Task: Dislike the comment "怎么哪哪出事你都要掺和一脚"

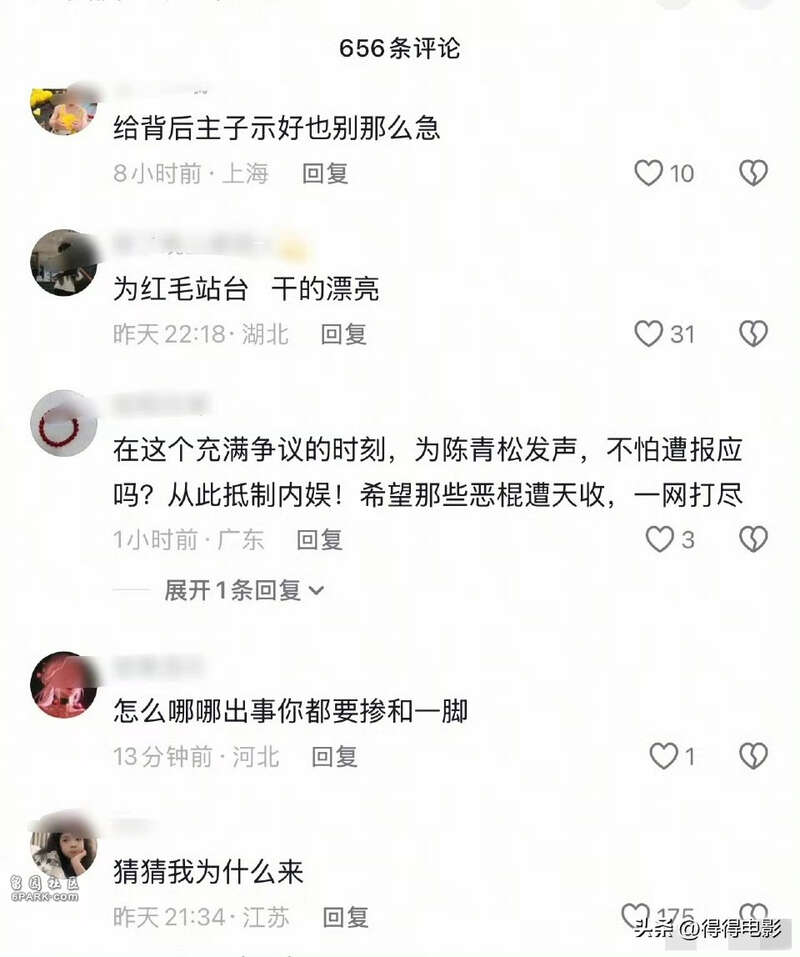Action: pos(753,755)
